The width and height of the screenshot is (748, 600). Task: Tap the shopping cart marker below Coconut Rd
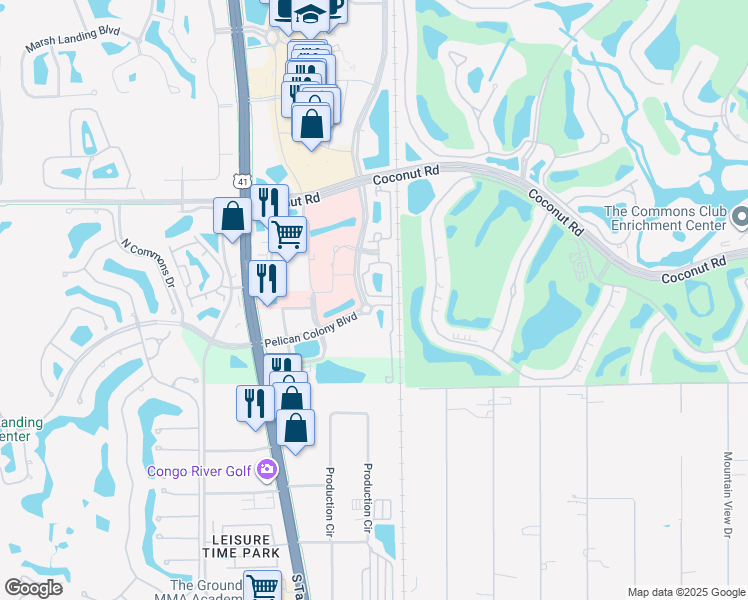click(x=288, y=236)
